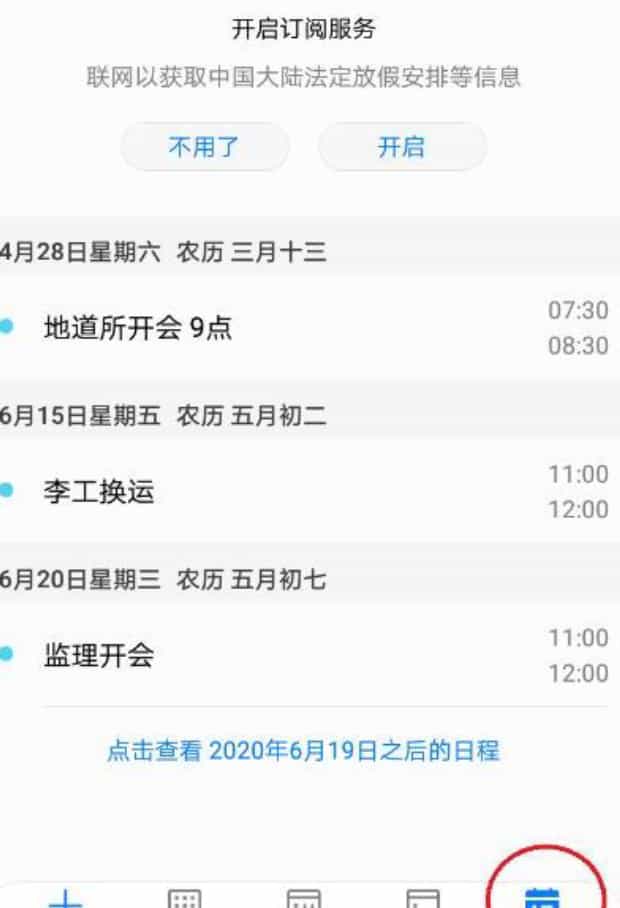
Task: Add a new event with the plus icon
Action: [65, 897]
